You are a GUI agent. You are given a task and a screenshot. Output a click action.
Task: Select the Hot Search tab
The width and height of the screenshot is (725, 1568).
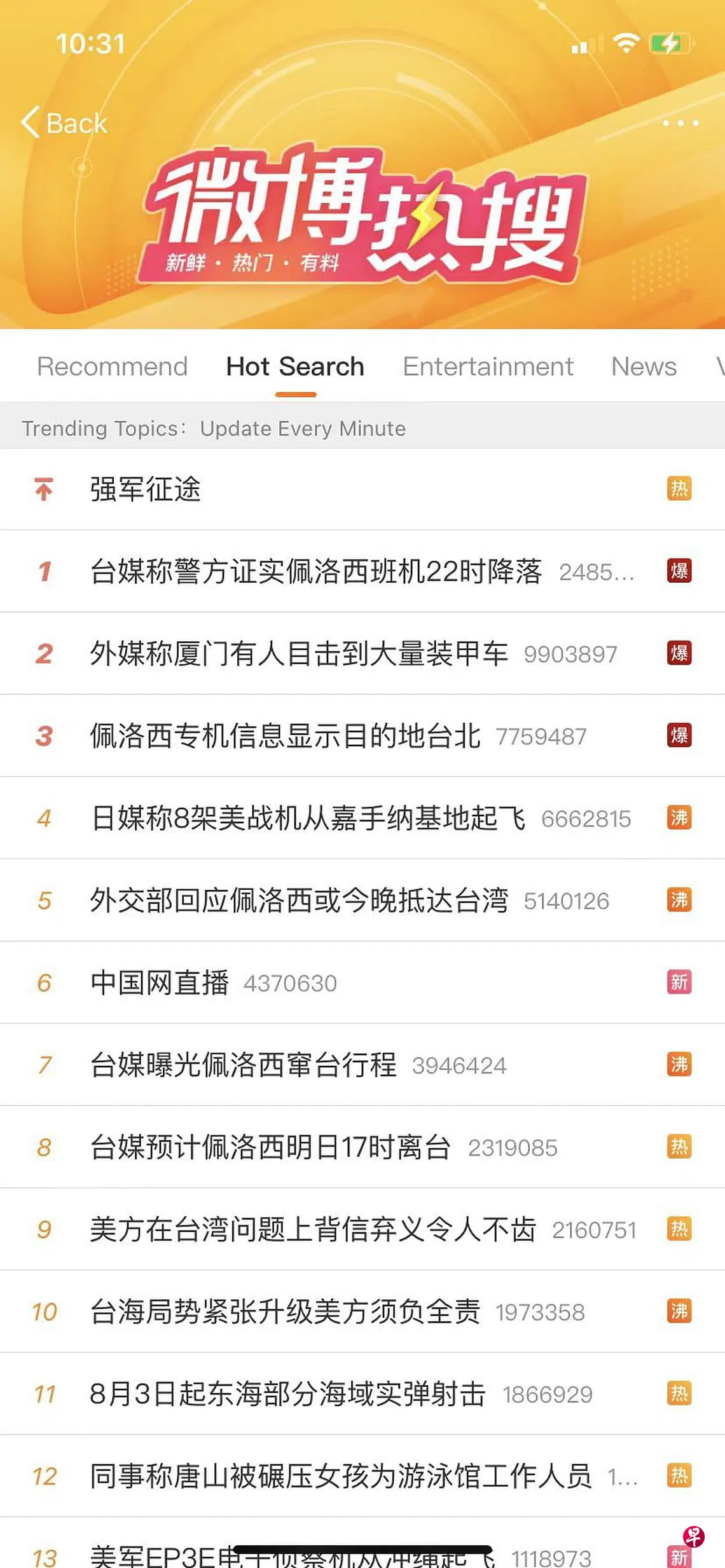(295, 367)
